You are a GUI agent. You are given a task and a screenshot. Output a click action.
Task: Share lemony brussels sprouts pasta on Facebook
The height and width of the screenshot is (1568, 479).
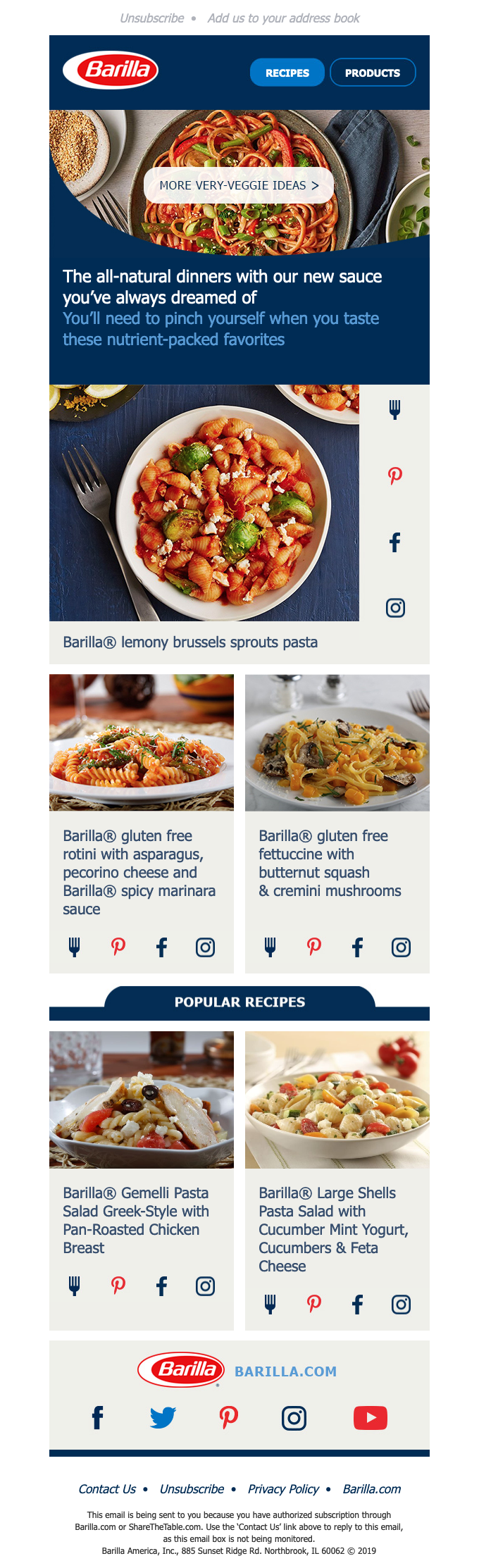click(395, 542)
